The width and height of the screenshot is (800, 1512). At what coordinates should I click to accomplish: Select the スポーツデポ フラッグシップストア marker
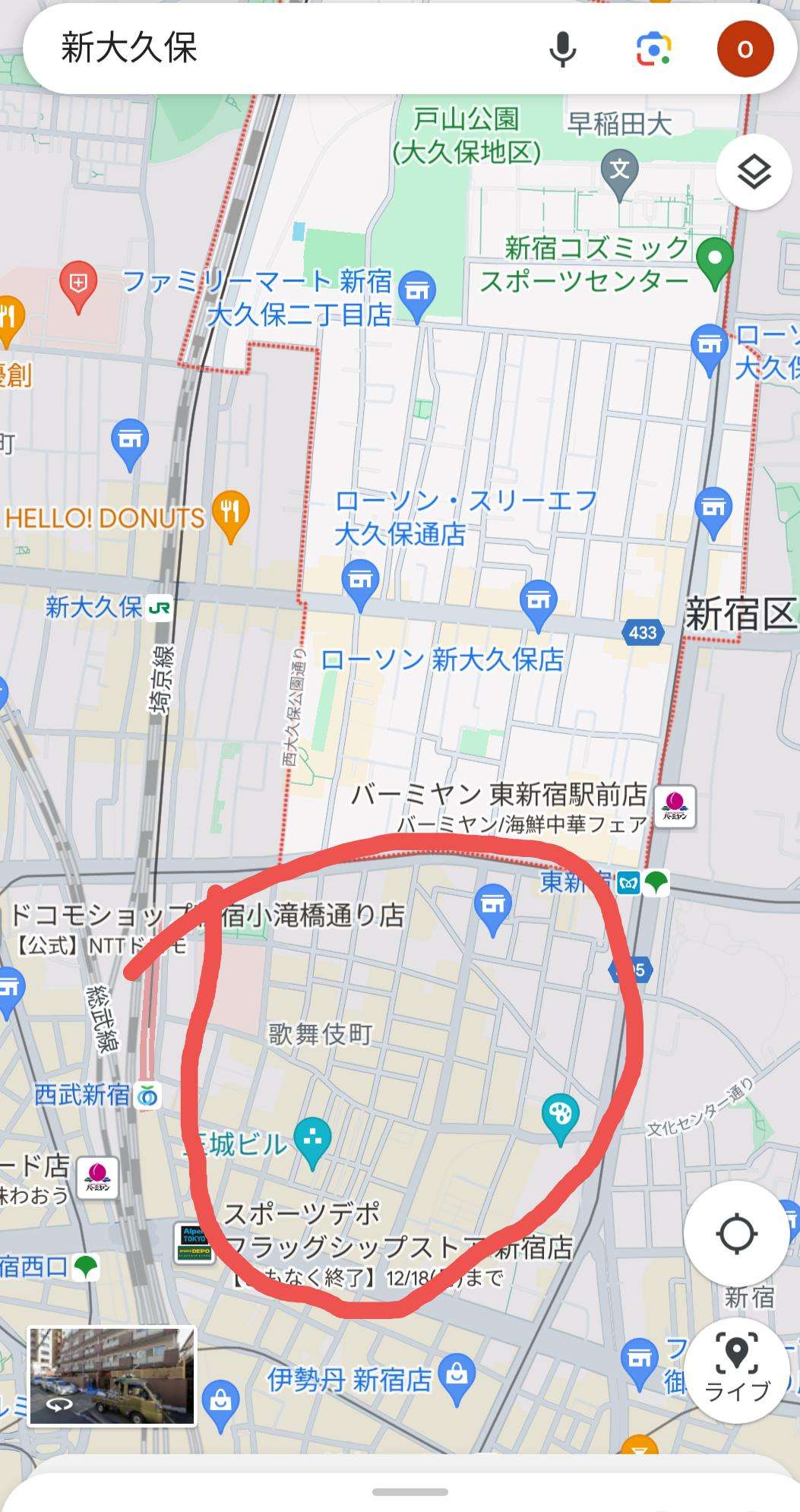193,1244
